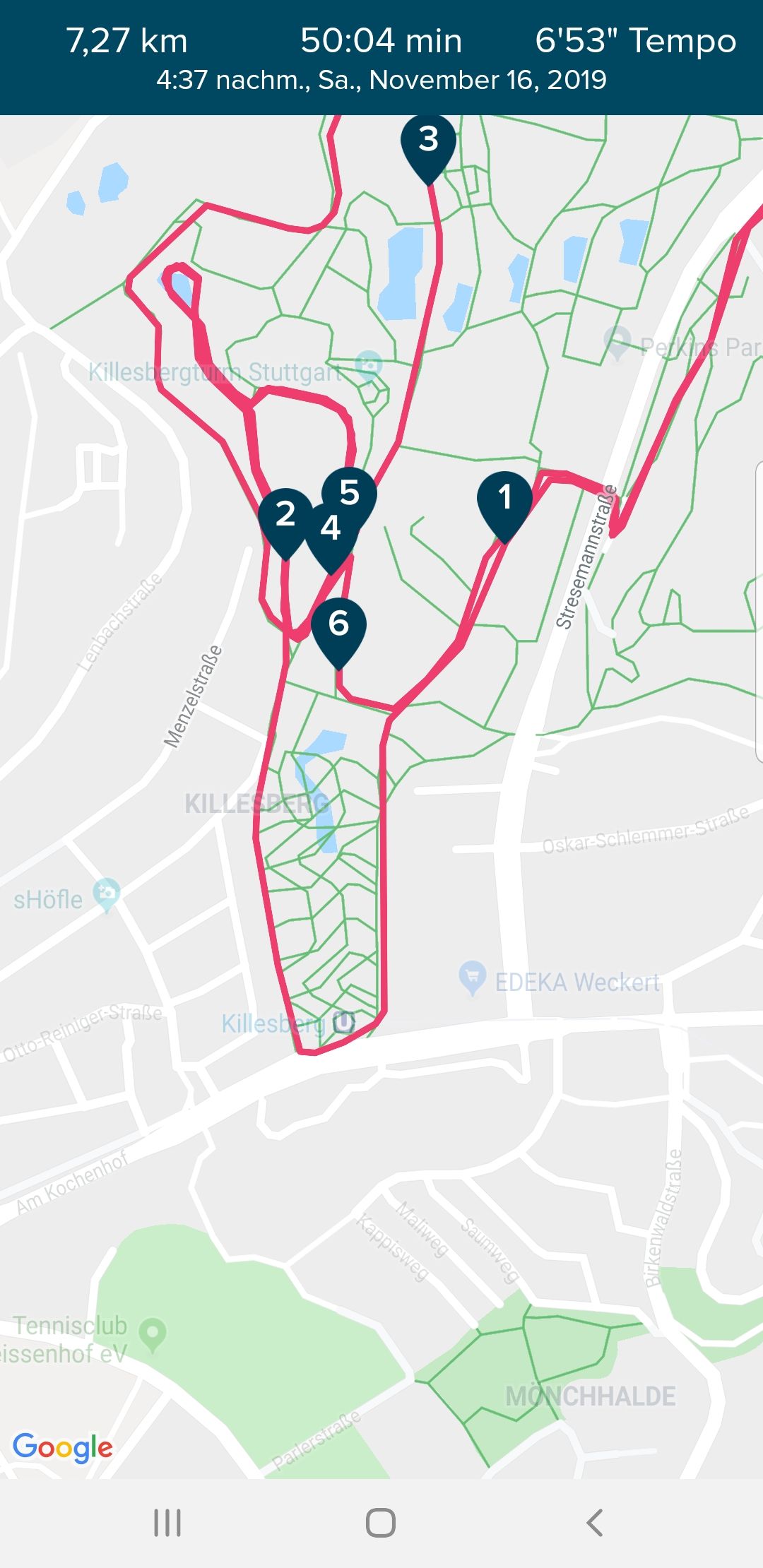Open the recent apps overview
Screen dimensions: 763x1568
click(167, 1522)
